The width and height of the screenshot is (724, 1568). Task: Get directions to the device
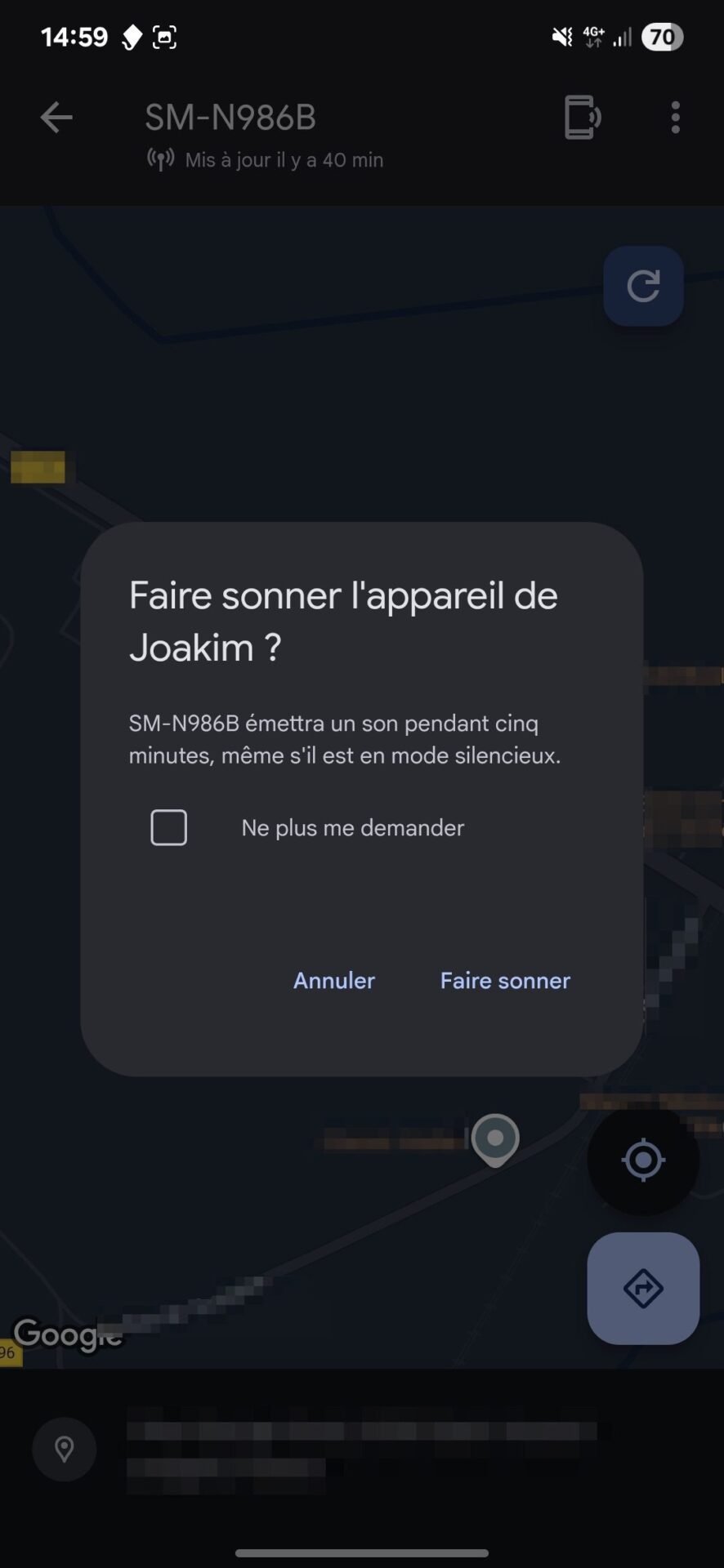pyautogui.click(x=643, y=1289)
